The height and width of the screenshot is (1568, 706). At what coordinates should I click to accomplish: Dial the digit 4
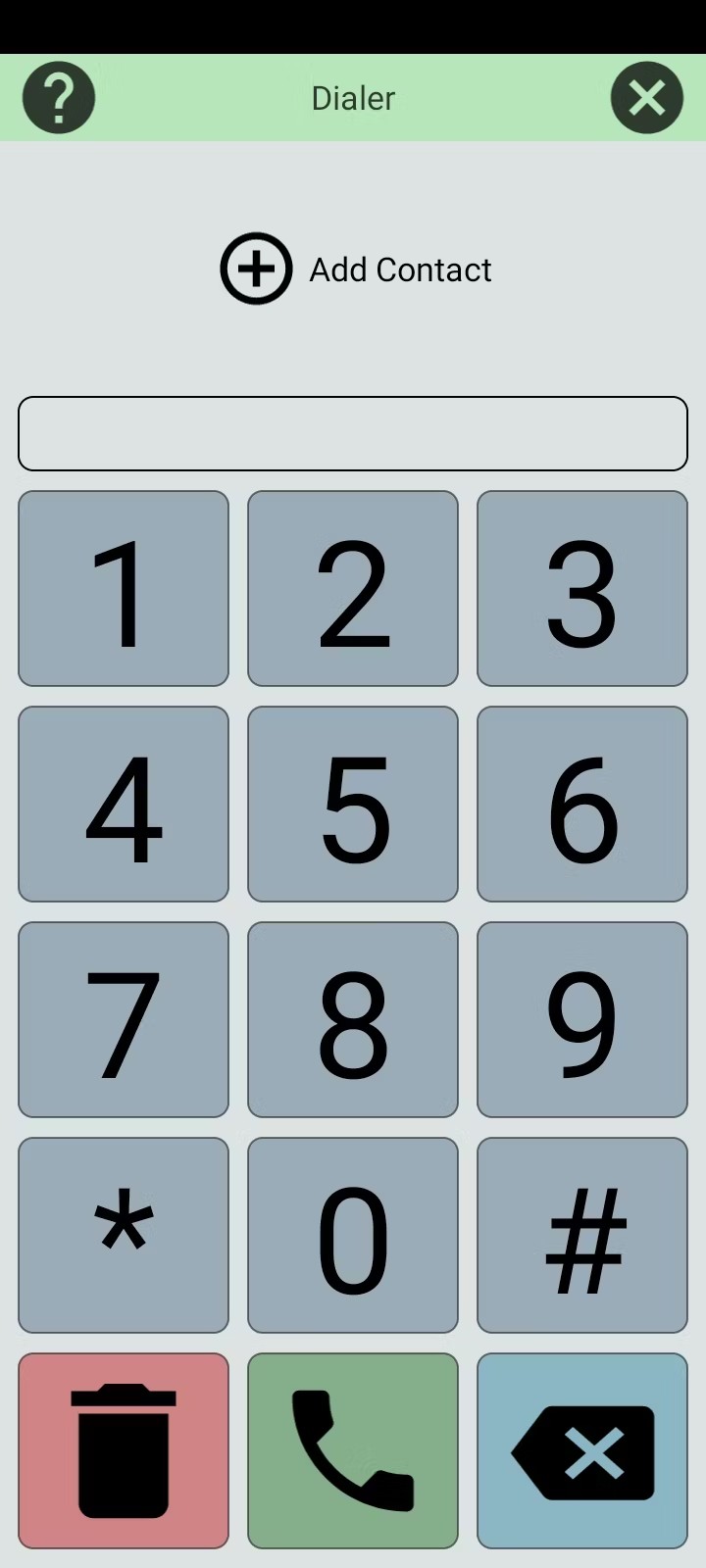(x=124, y=804)
